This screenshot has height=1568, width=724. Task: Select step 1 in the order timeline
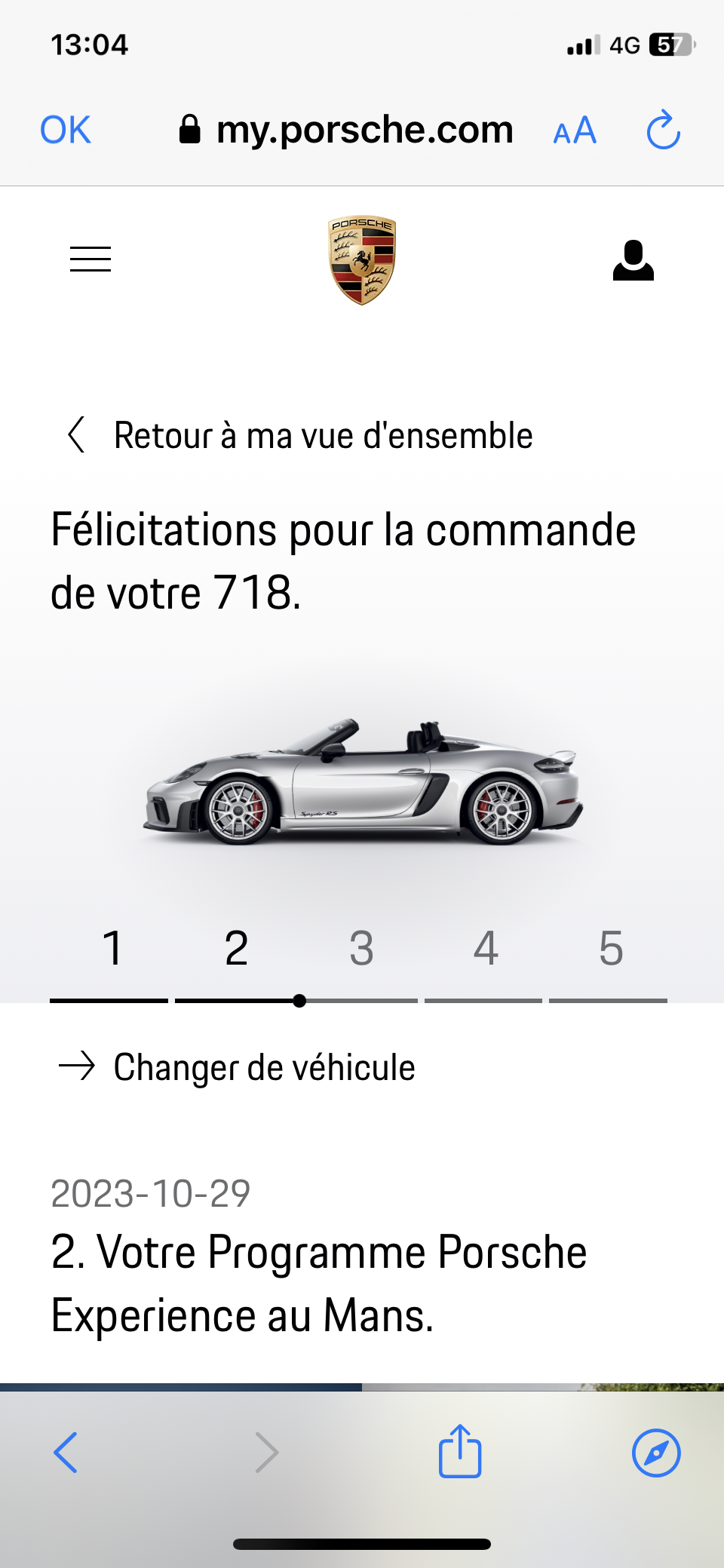pos(112,950)
